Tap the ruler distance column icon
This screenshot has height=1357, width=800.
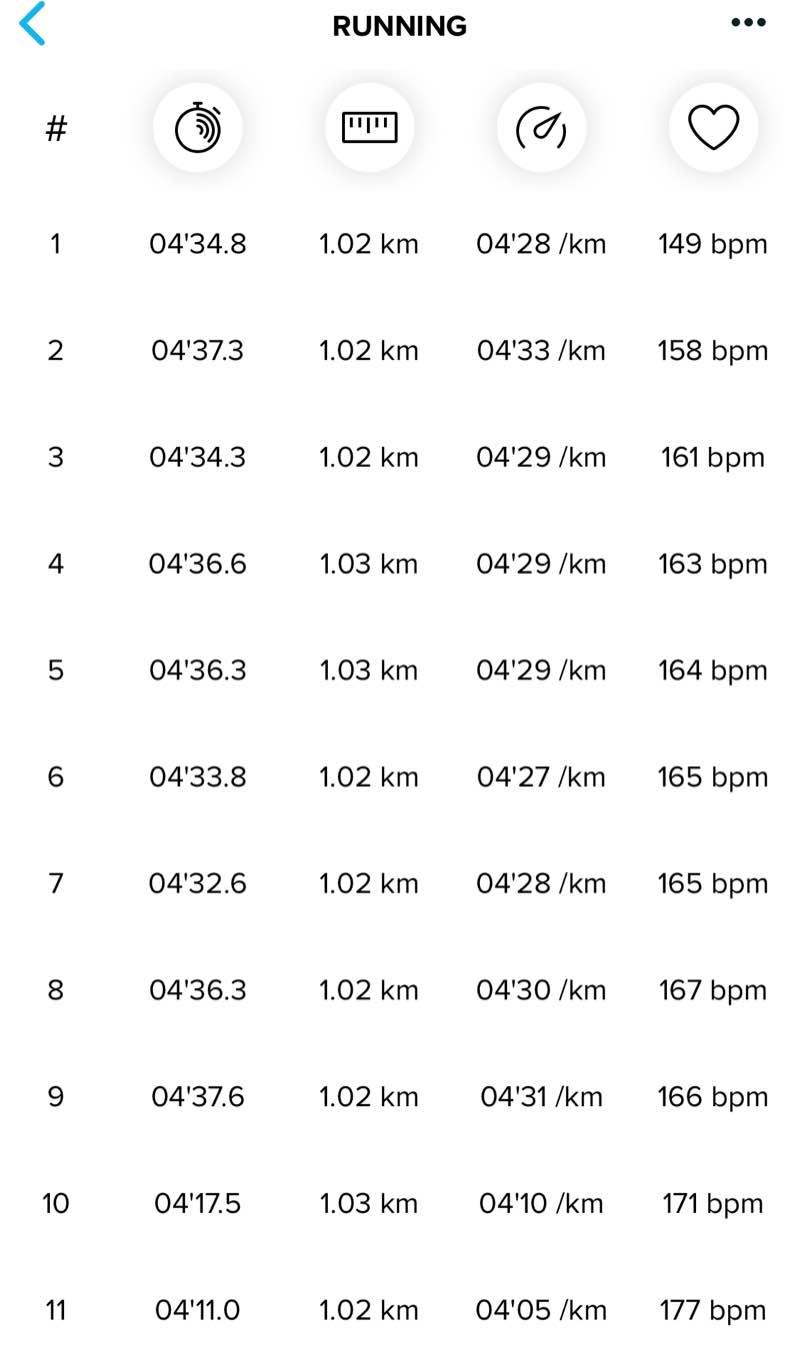point(369,128)
